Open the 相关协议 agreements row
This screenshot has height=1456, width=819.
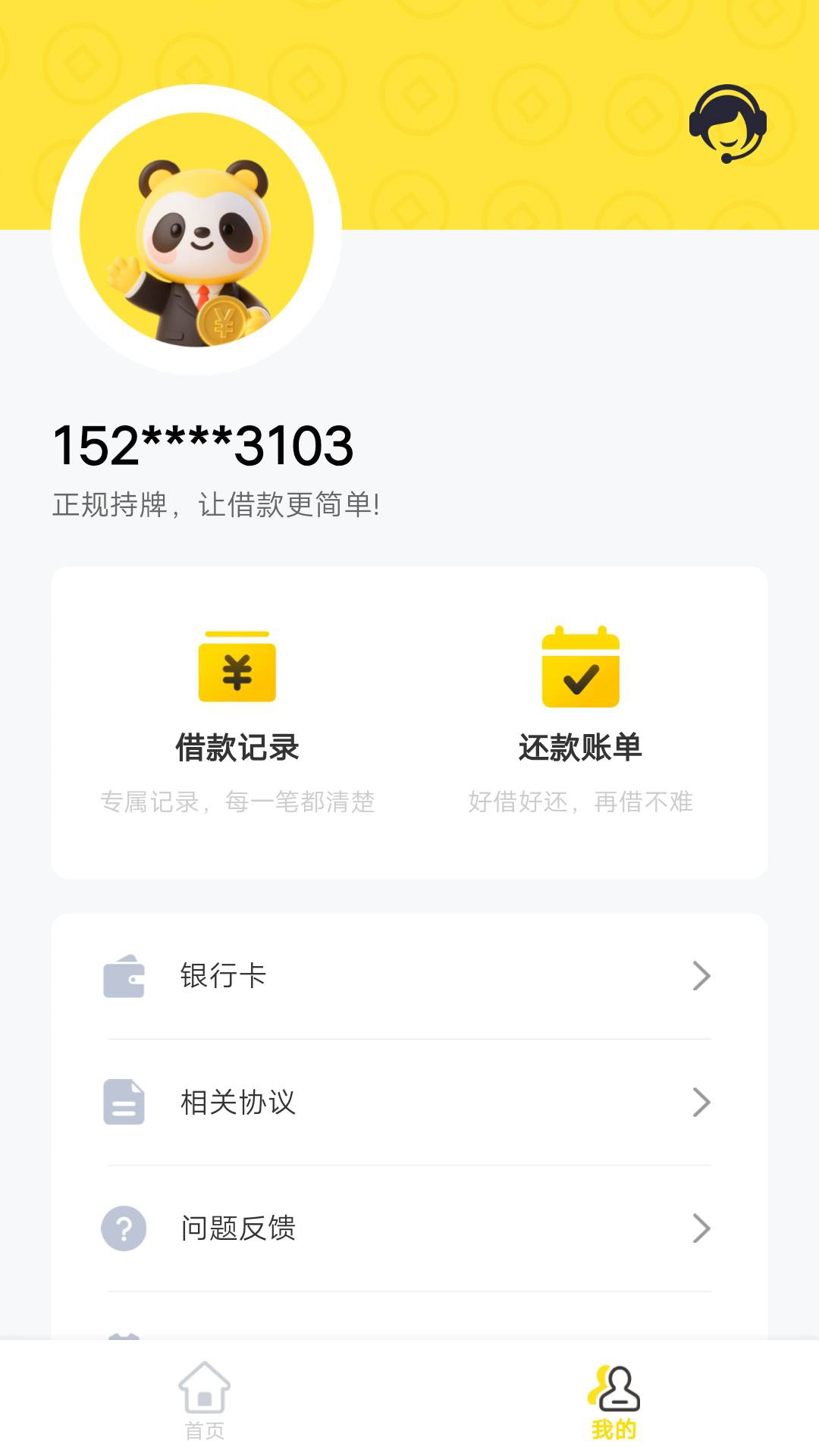pyautogui.click(x=409, y=1102)
